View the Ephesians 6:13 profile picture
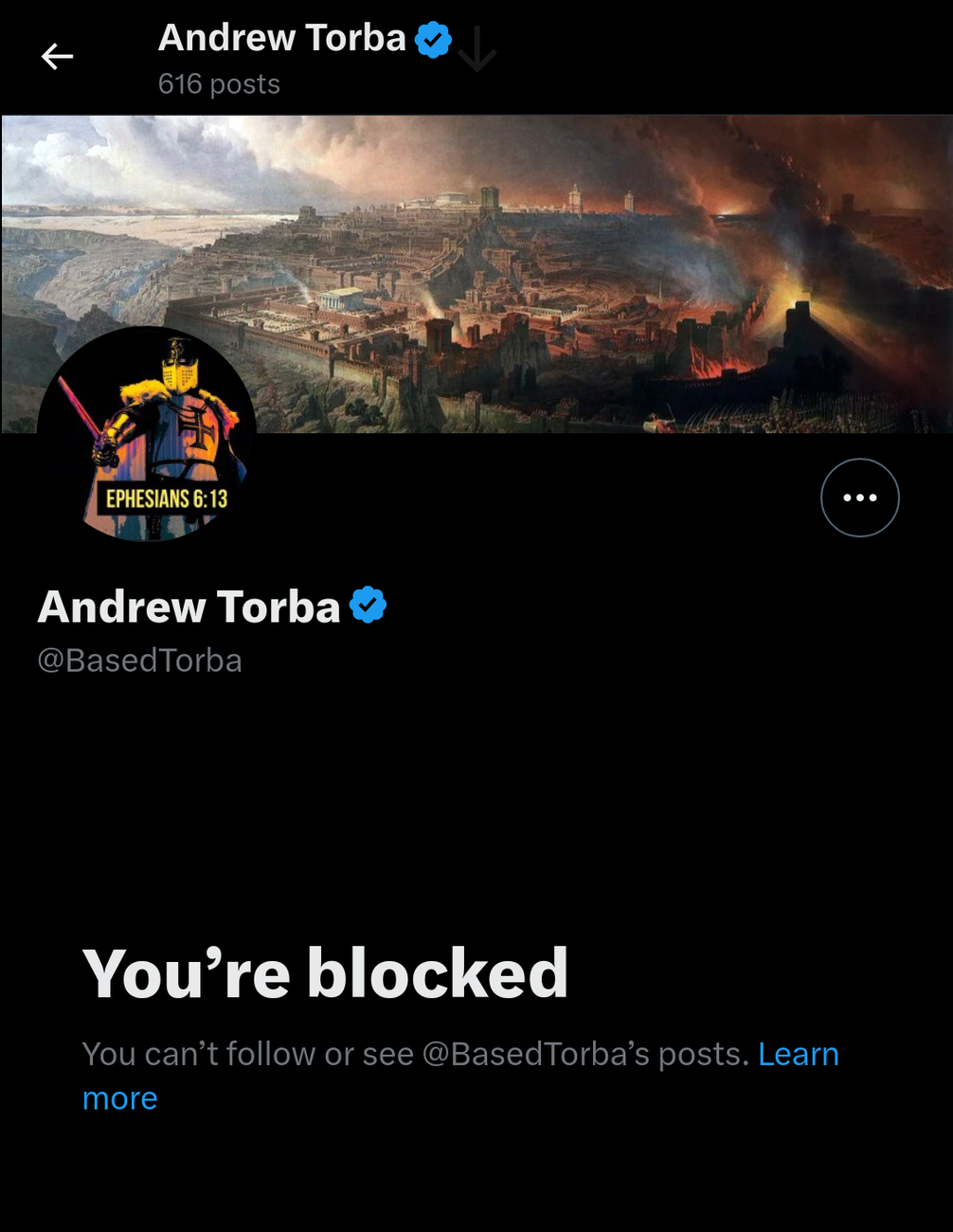The width and height of the screenshot is (953, 1232). pyautogui.click(x=147, y=436)
